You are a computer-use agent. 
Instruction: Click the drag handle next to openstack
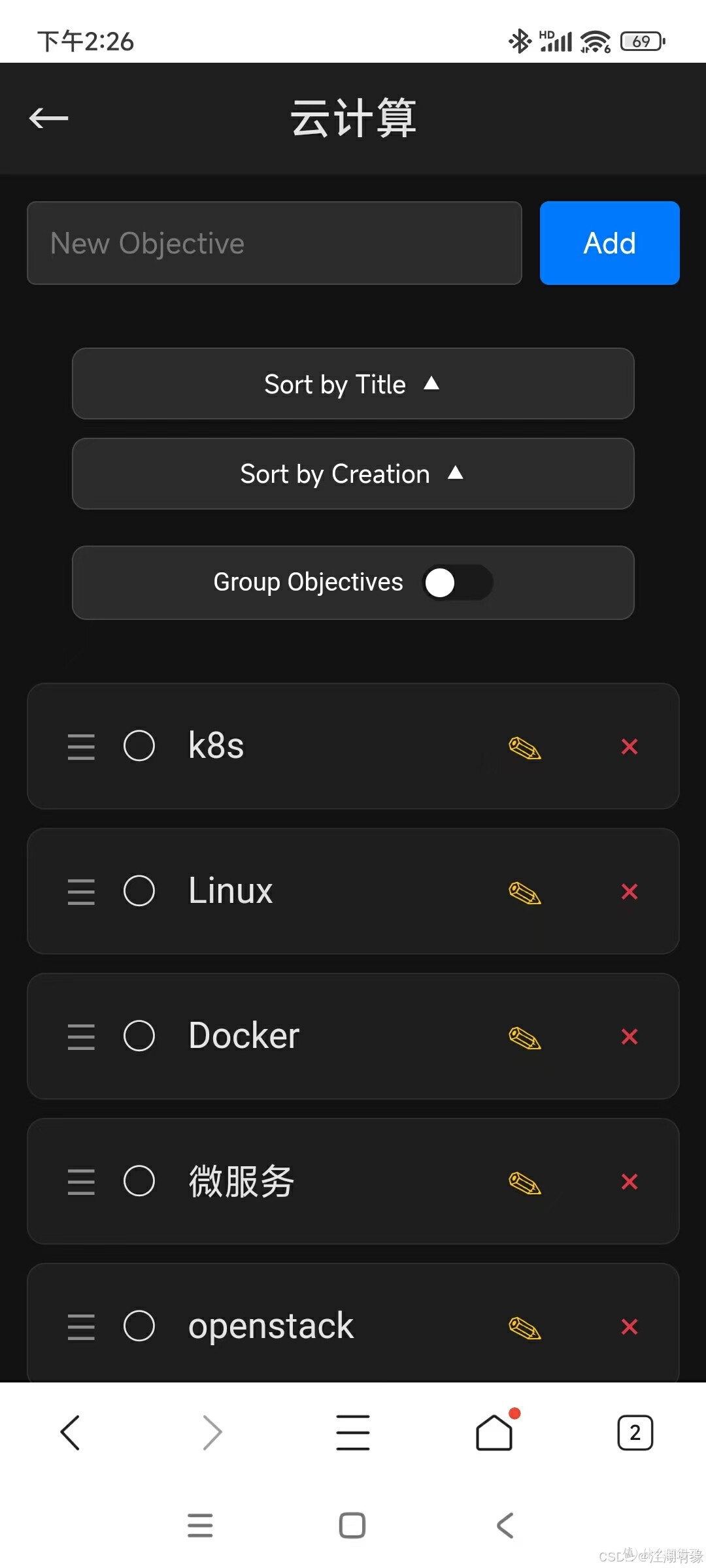point(80,1326)
